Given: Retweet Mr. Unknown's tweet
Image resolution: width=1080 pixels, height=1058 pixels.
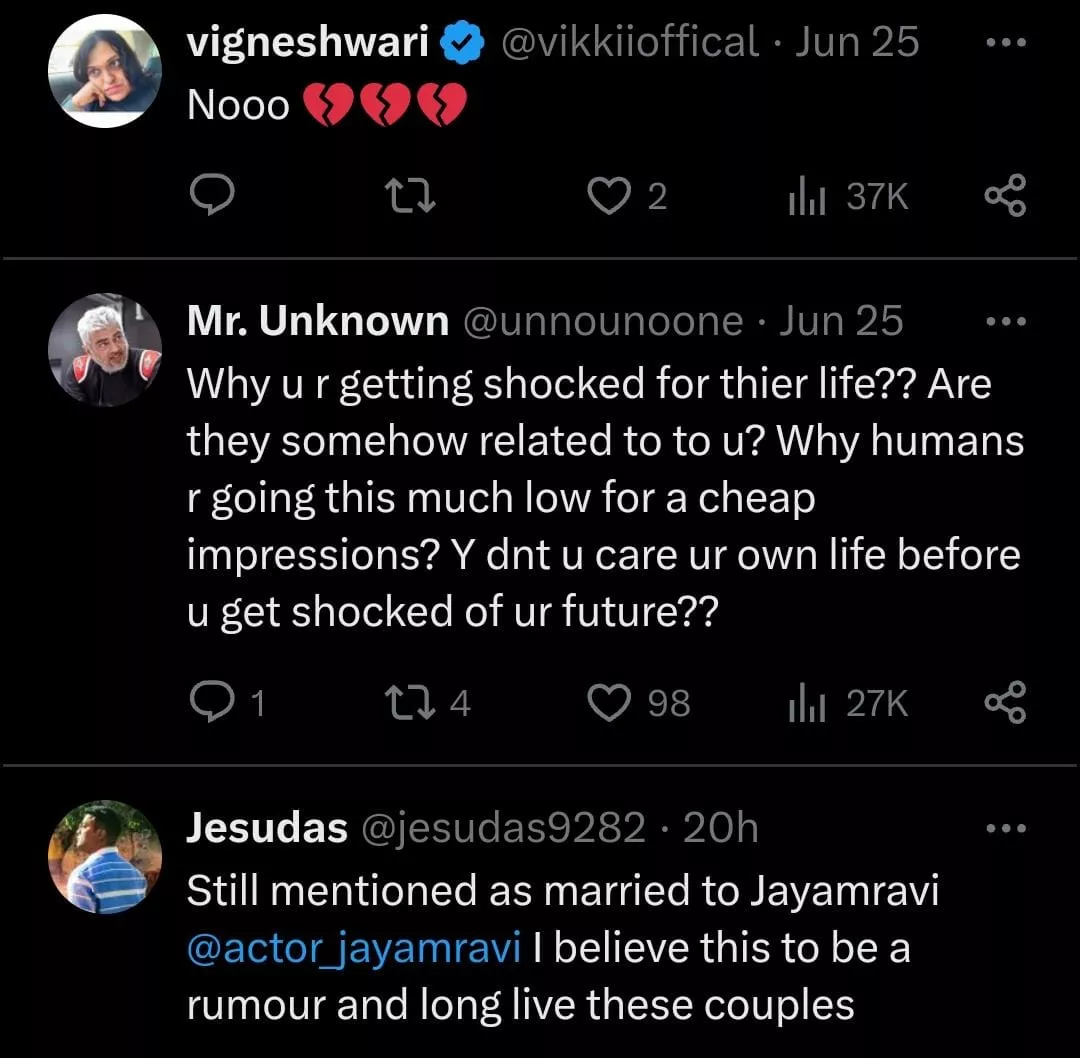Looking at the screenshot, I should [411, 703].
